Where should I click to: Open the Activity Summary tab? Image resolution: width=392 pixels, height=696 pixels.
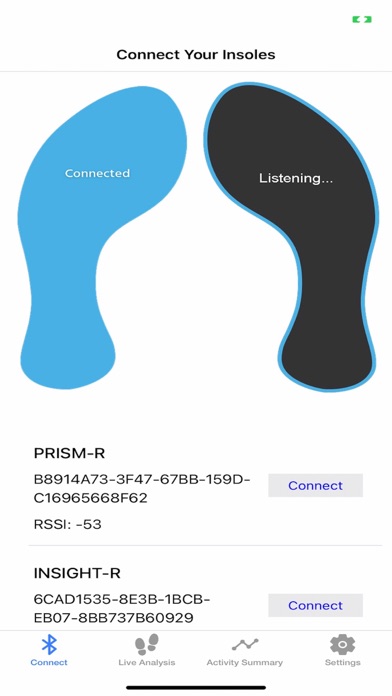(245, 650)
